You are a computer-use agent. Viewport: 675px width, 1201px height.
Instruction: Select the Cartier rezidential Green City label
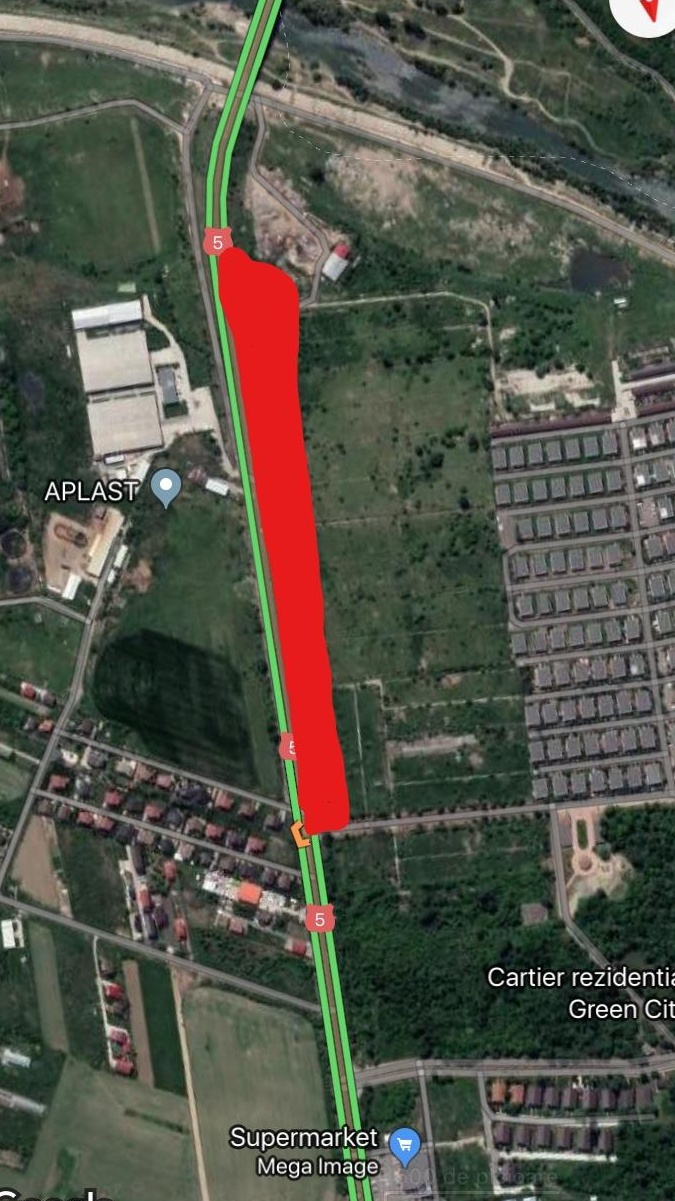coord(582,992)
